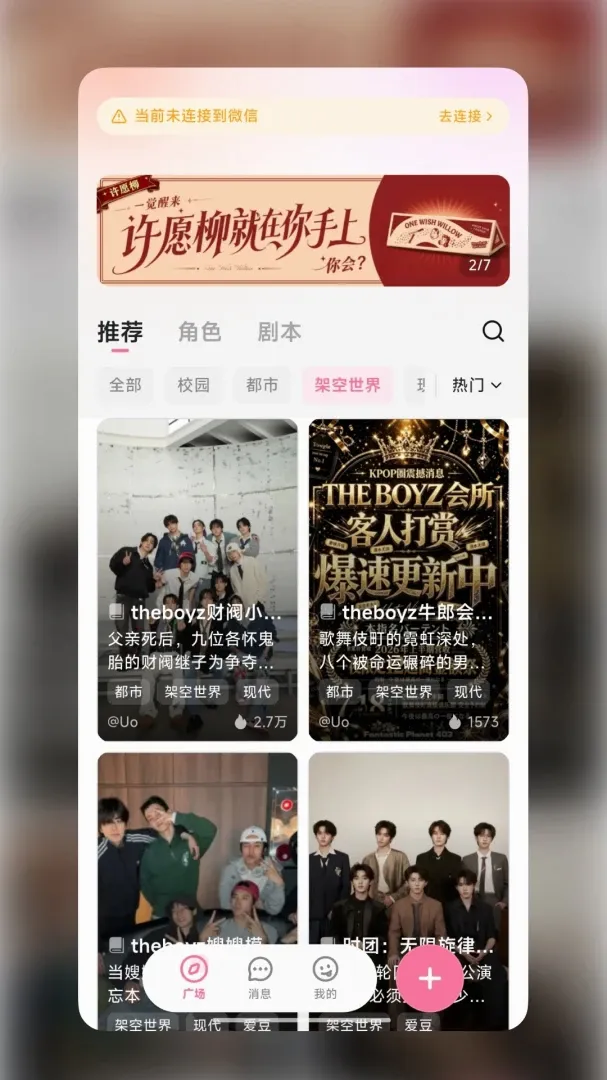Viewport: 607px width, 1080px height.
Task: Open the search magnifier icon
Action: (x=493, y=331)
